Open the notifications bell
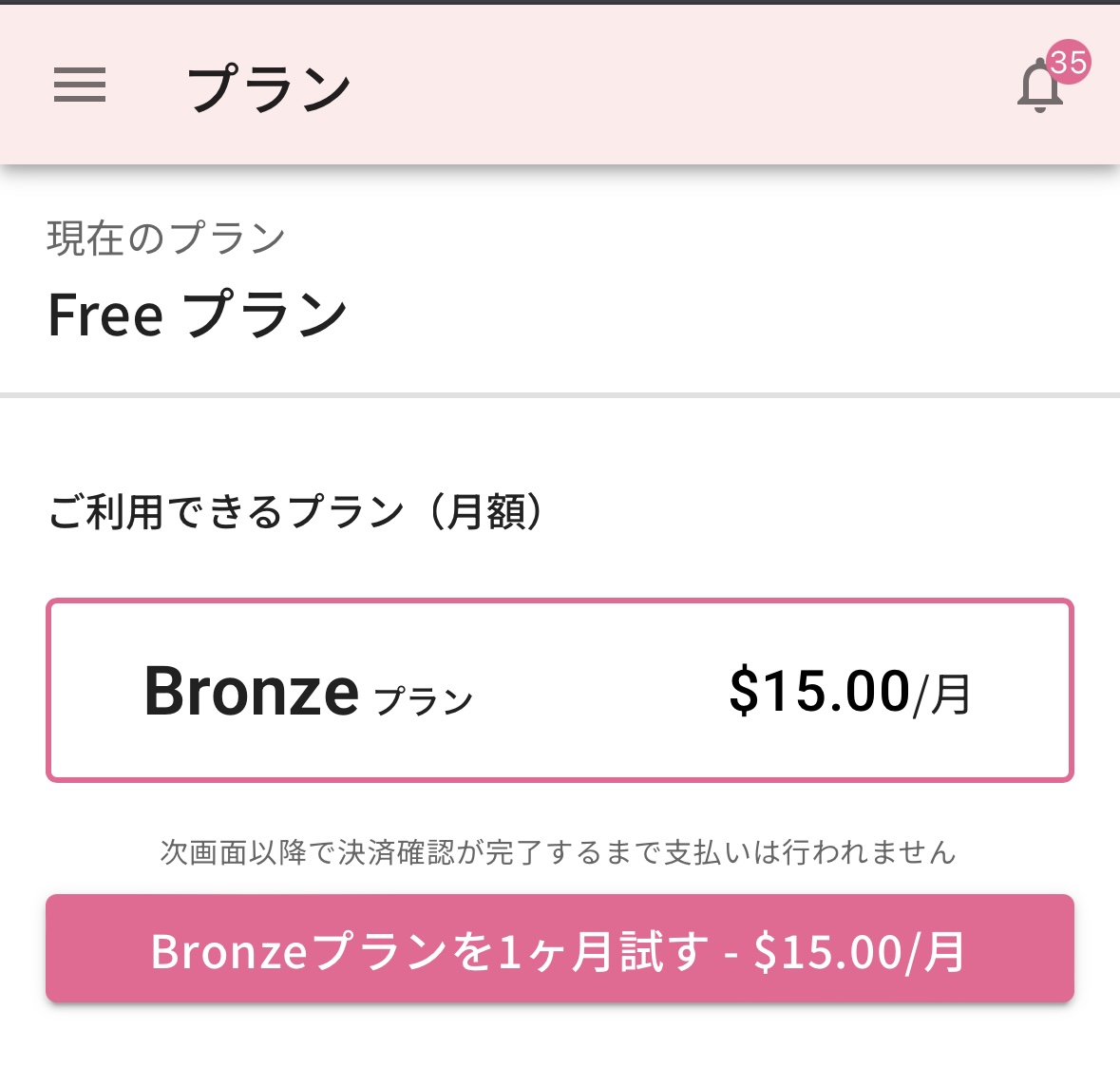This screenshot has height=1087, width=1120. [x=1042, y=86]
